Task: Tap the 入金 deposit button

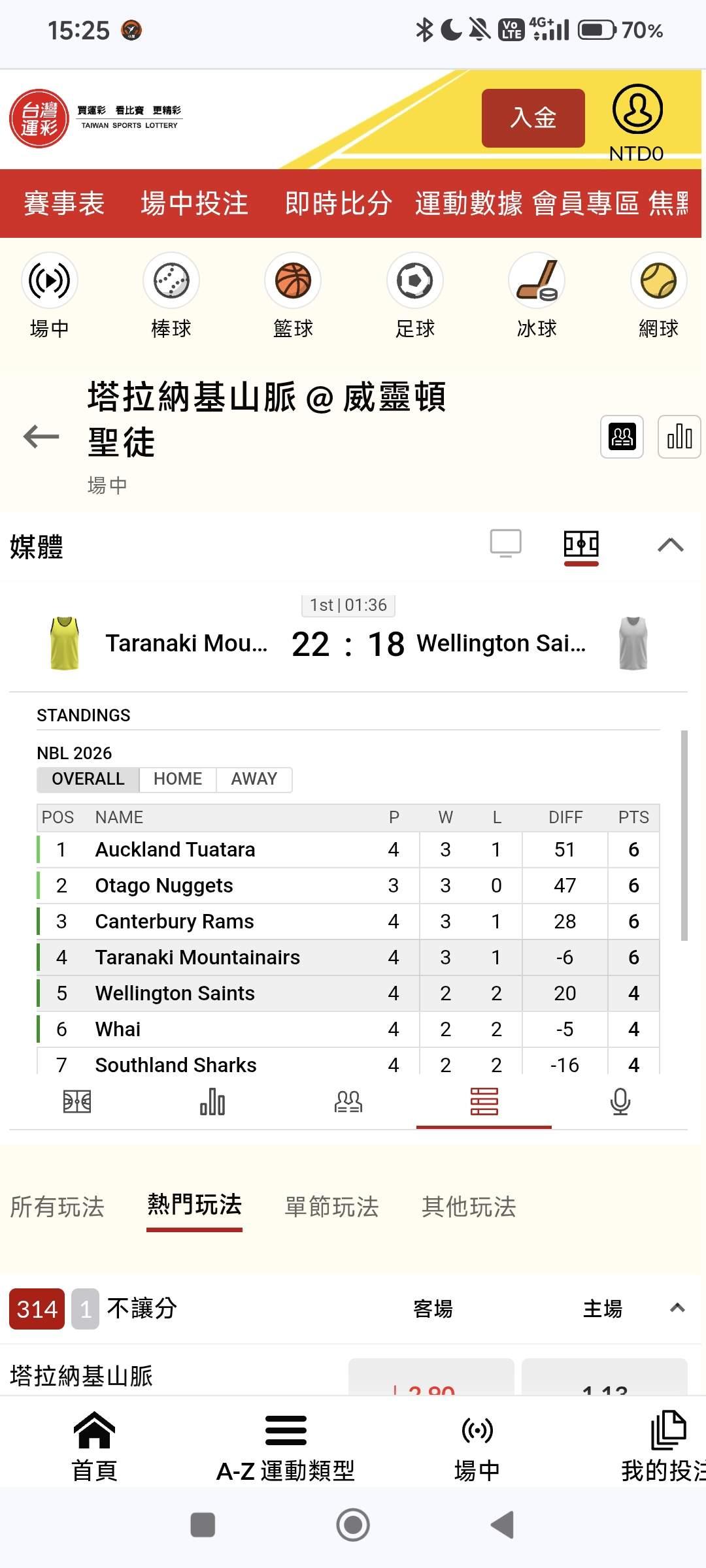Action: tap(533, 118)
